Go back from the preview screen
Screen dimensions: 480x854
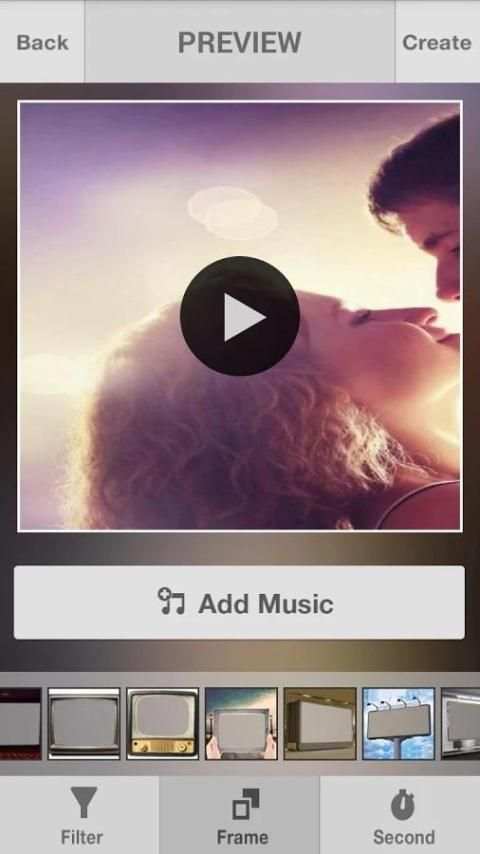(x=42, y=42)
